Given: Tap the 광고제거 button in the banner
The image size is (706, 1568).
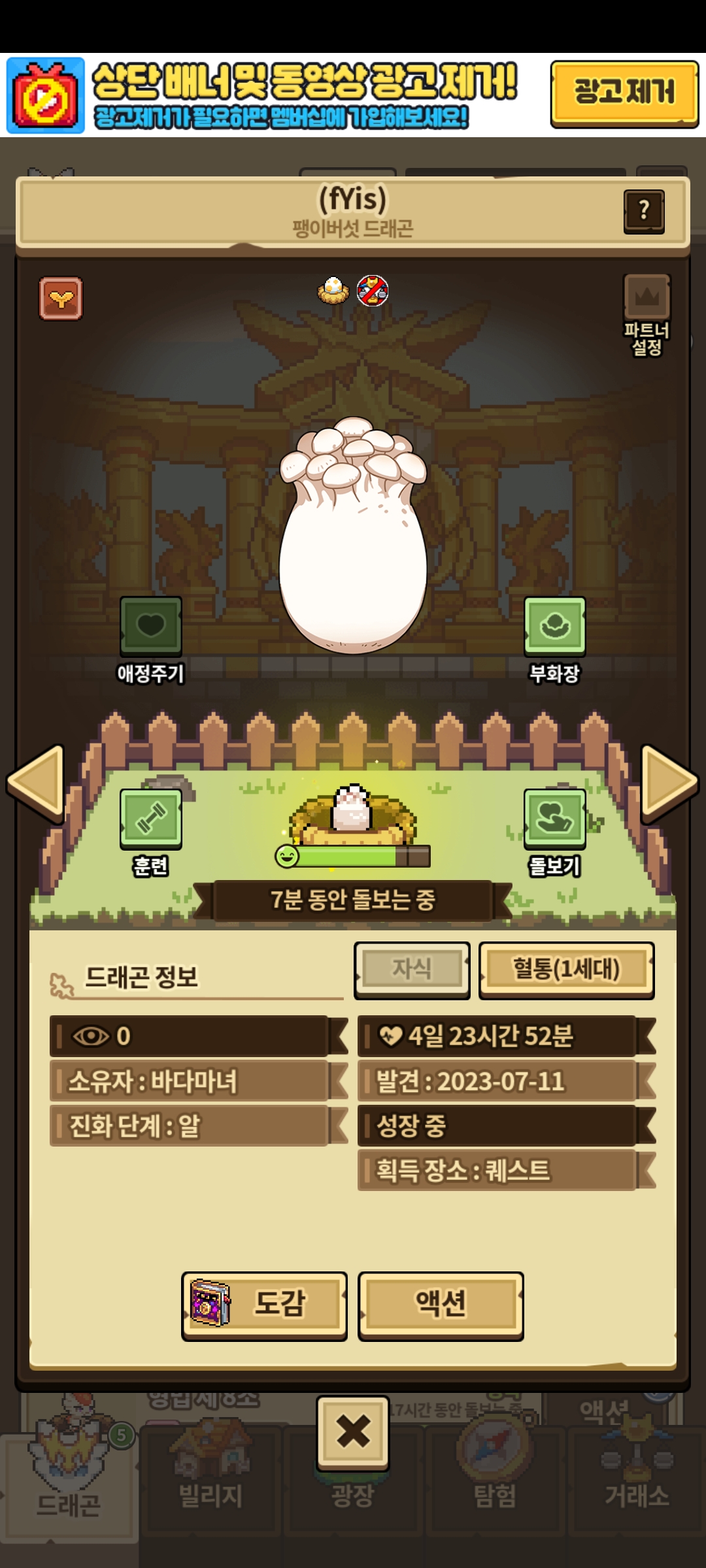Looking at the screenshot, I should click(624, 93).
